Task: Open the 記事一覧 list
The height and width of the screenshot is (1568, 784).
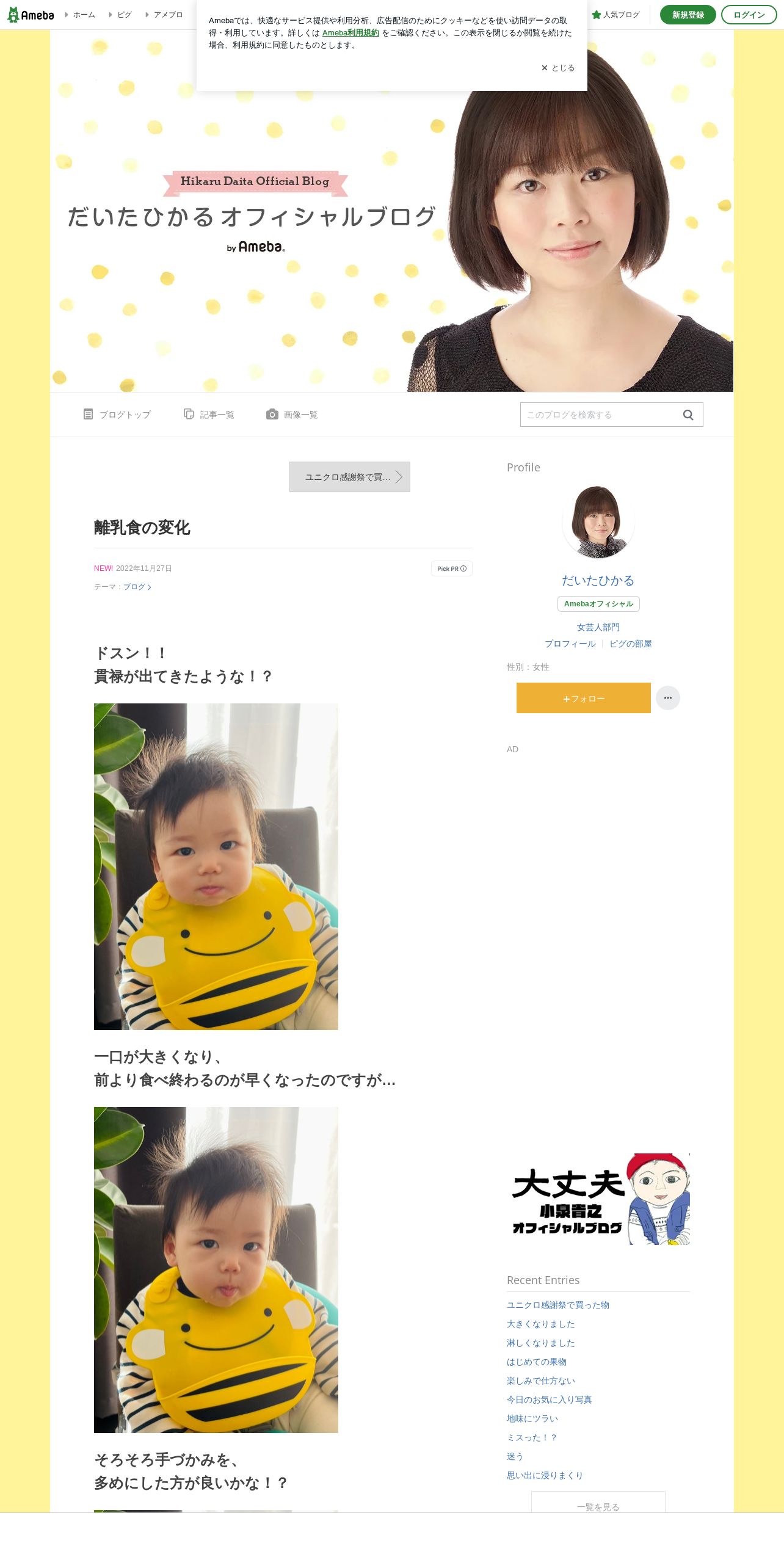Action: [x=209, y=415]
